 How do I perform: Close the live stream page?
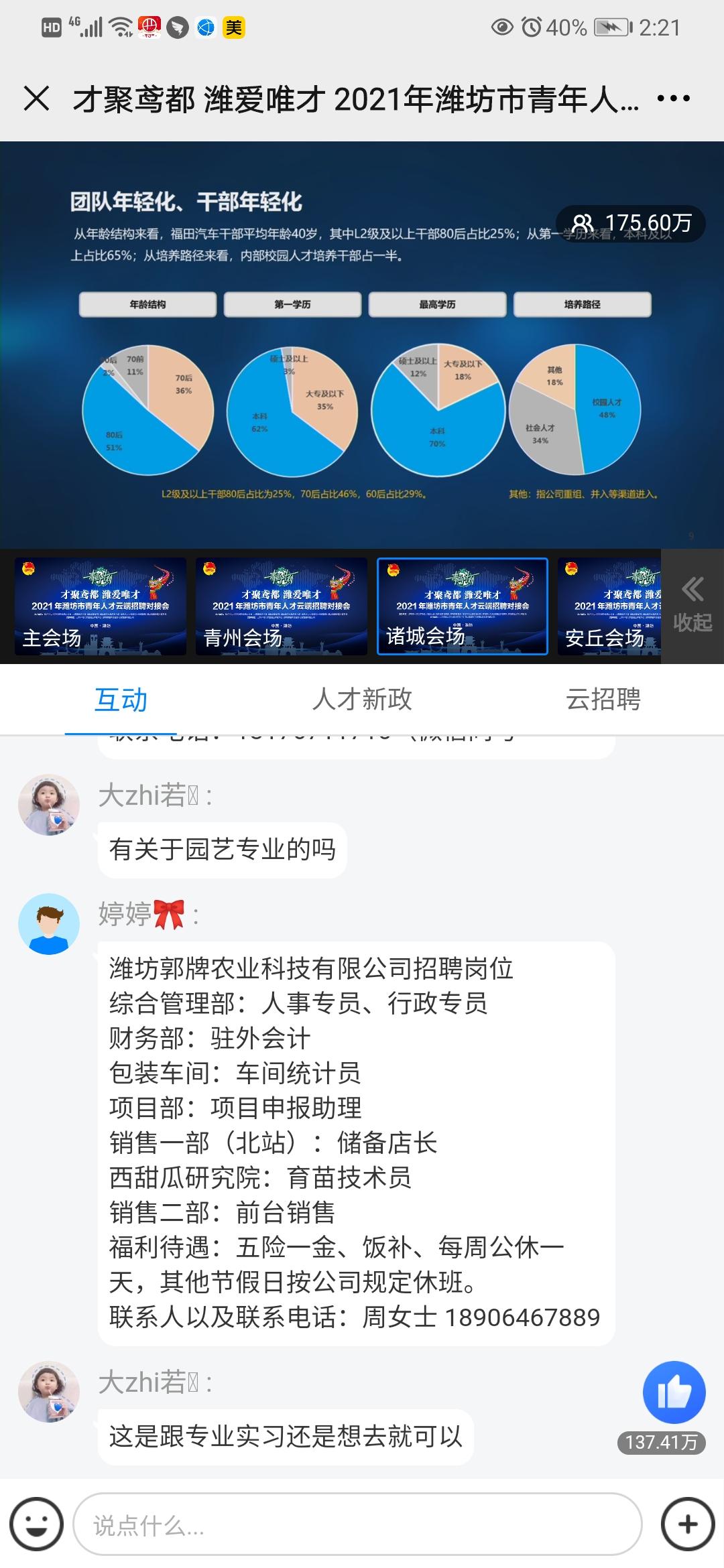click(x=36, y=99)
